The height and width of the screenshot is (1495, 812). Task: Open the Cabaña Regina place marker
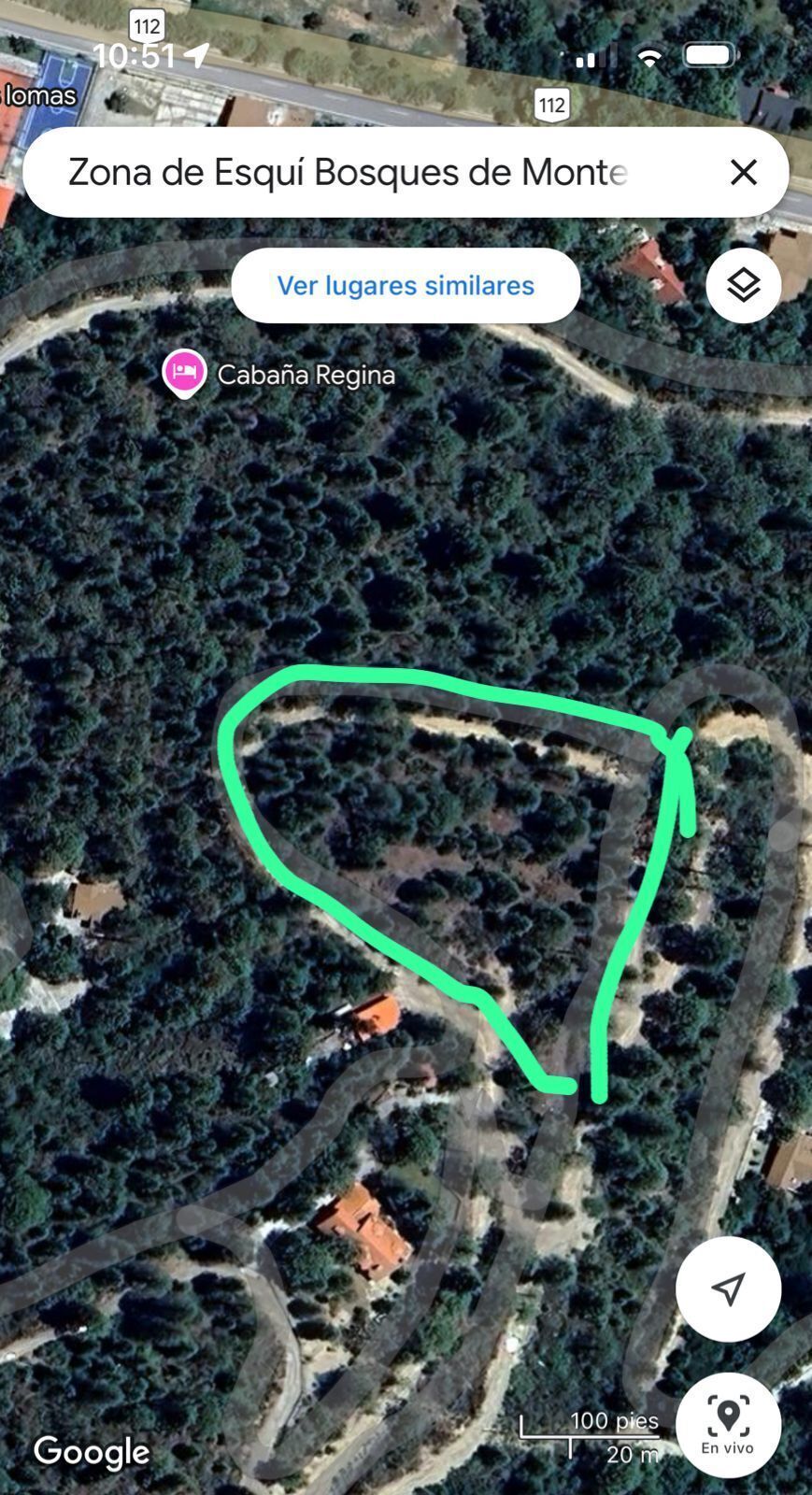(185, 373)
